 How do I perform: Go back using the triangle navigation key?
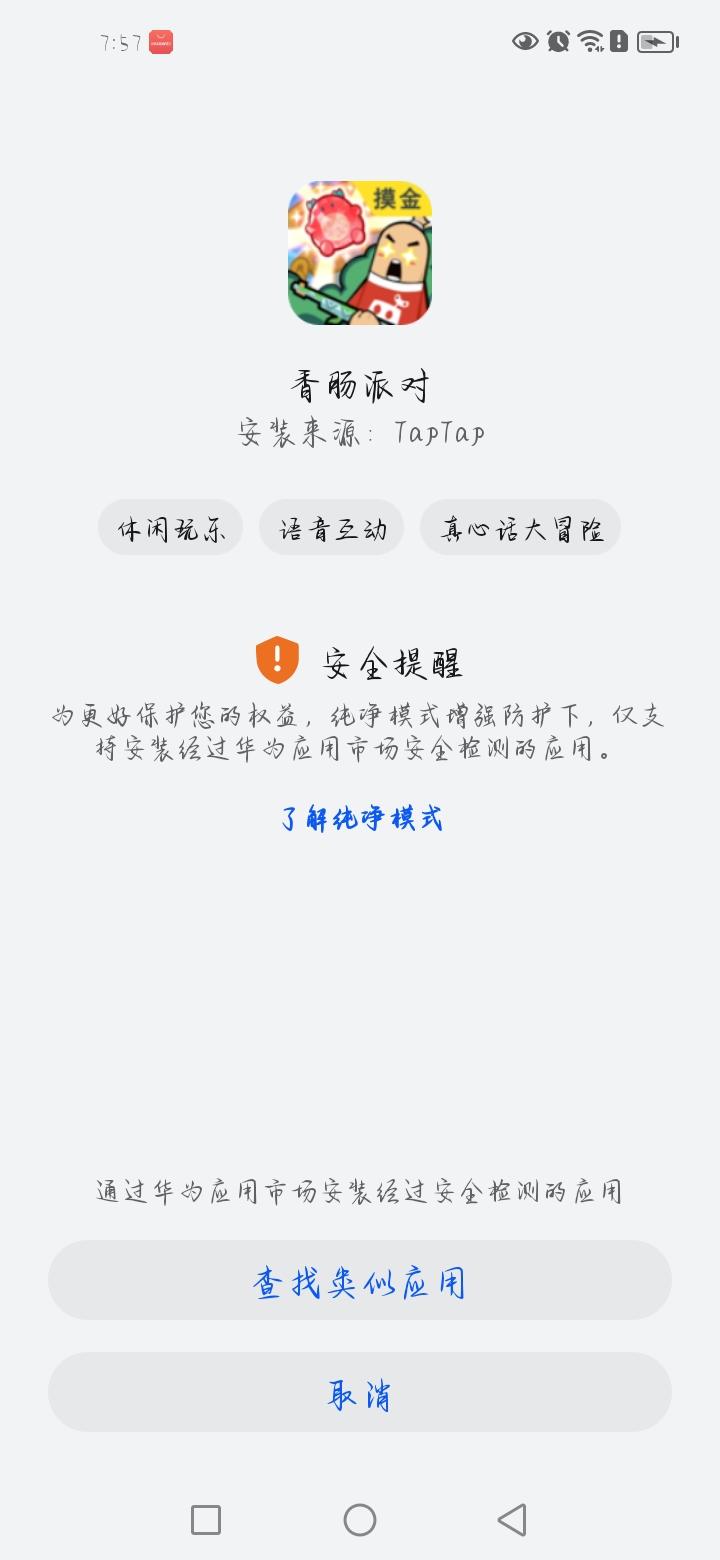click(x=513, y=1519)
